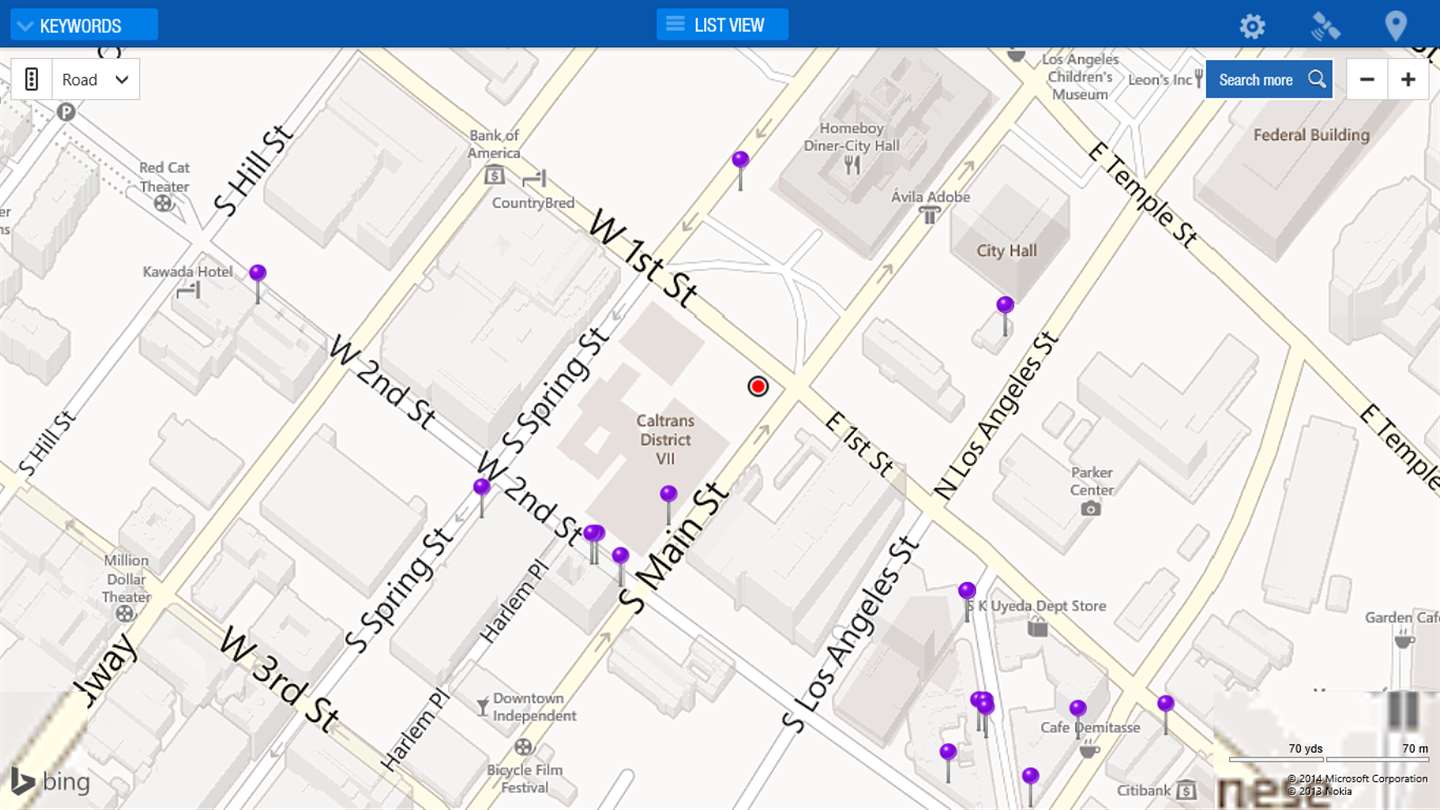Screen dimensions: 1440x810
Task: Tap the location pin icon in top bar
Action: [1395, 26]
